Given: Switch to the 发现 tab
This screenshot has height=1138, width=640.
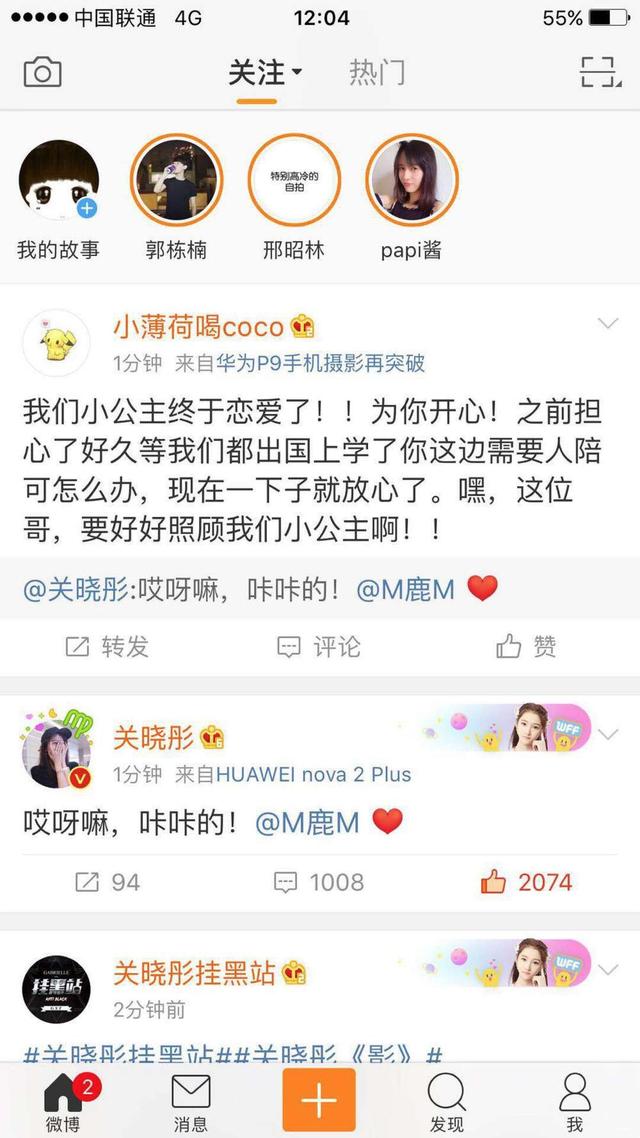Looking at the screenshot, I should [447, 1100].
